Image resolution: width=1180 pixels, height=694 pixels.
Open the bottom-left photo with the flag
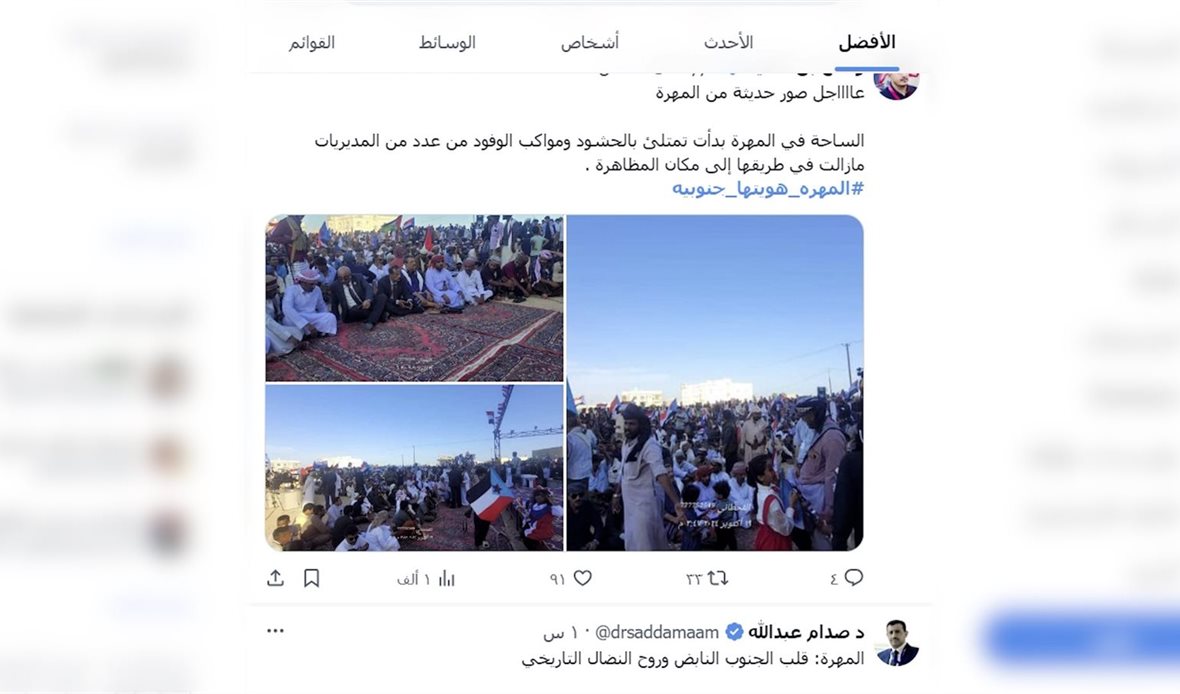click(414, 468)
